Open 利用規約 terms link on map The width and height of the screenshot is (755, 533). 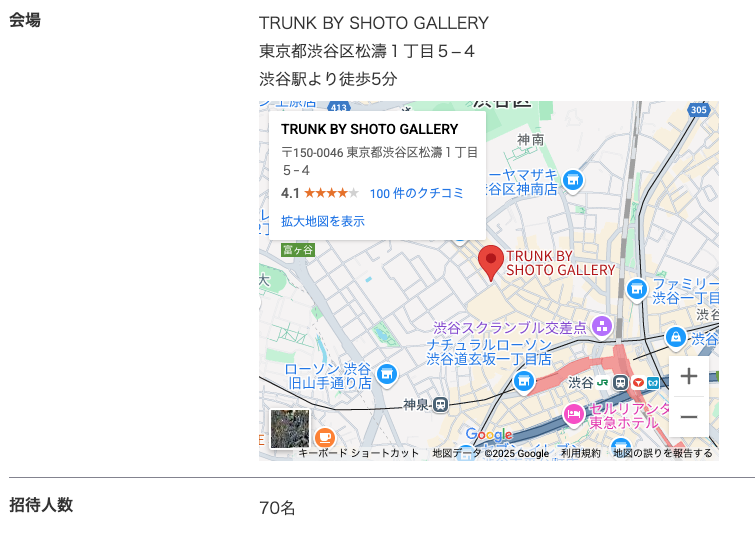(580, 453)
